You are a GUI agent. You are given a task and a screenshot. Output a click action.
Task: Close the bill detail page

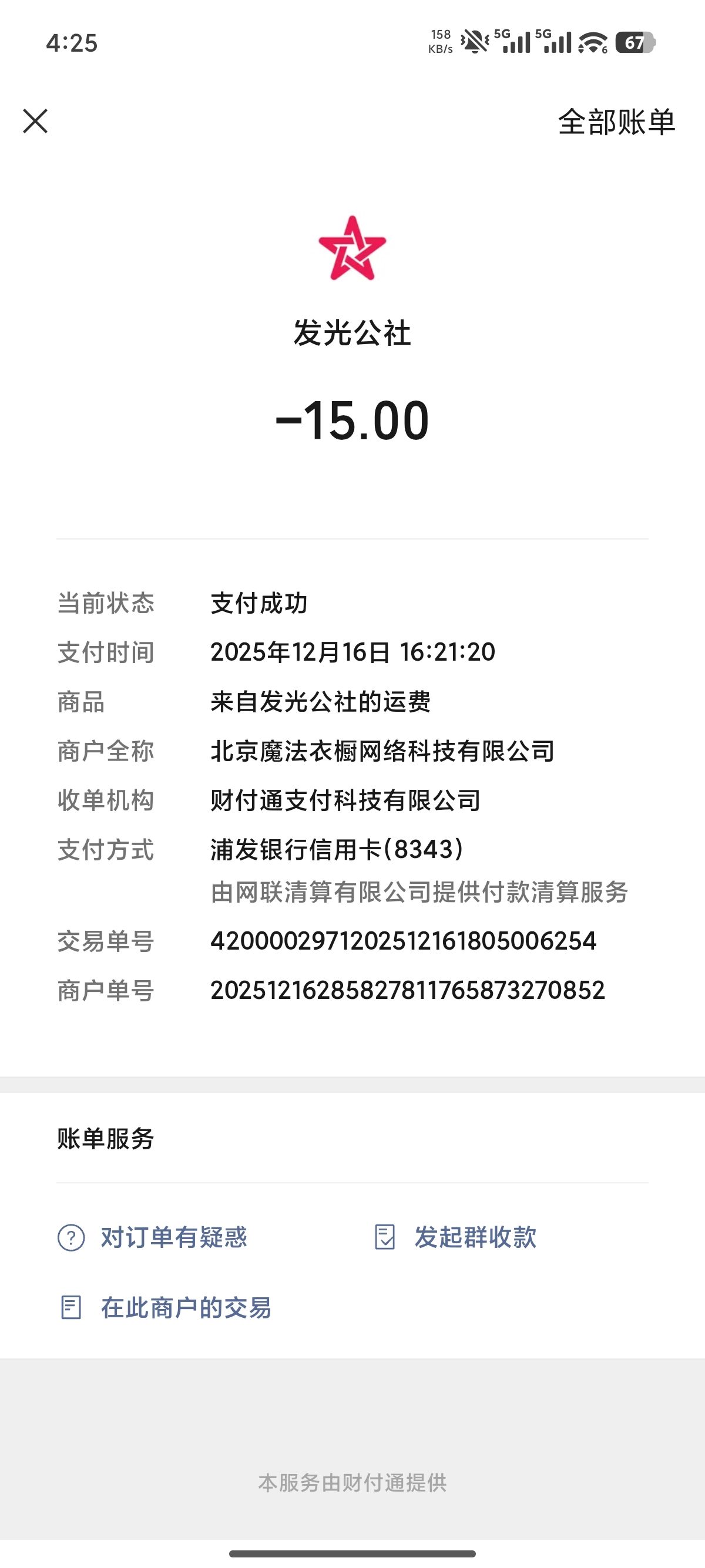[x=35, y=121]
